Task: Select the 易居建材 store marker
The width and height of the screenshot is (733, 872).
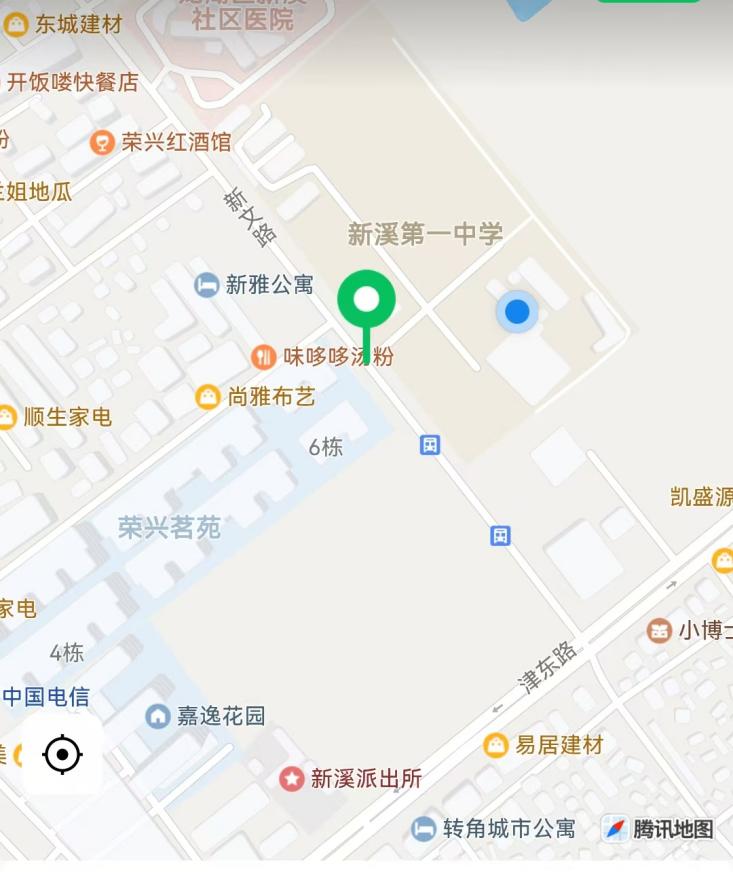Action: pyautogui.click(x=496, y=745)
